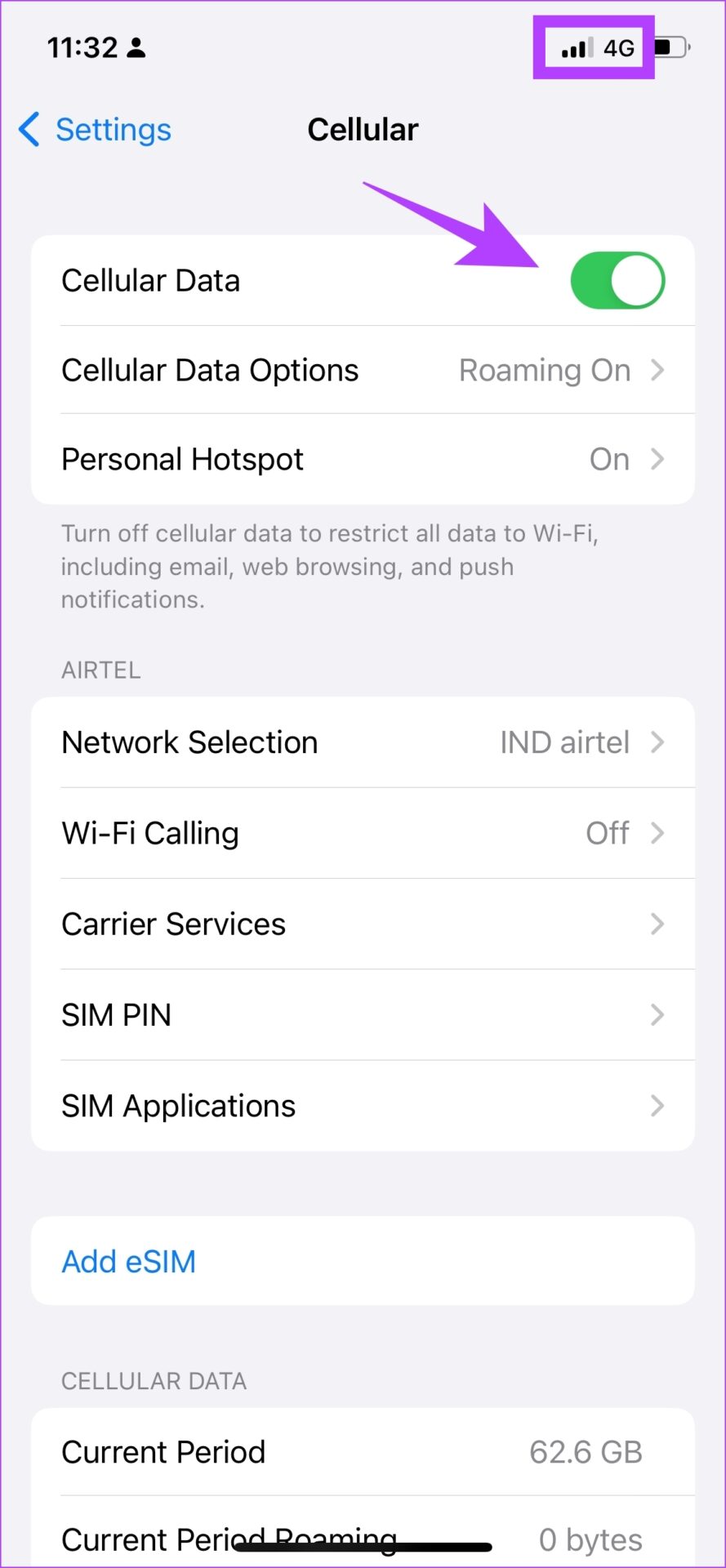Open Wi-Fi Calling settings
Viewport: 726px width, 1568px height.
[x=363, y=833]
